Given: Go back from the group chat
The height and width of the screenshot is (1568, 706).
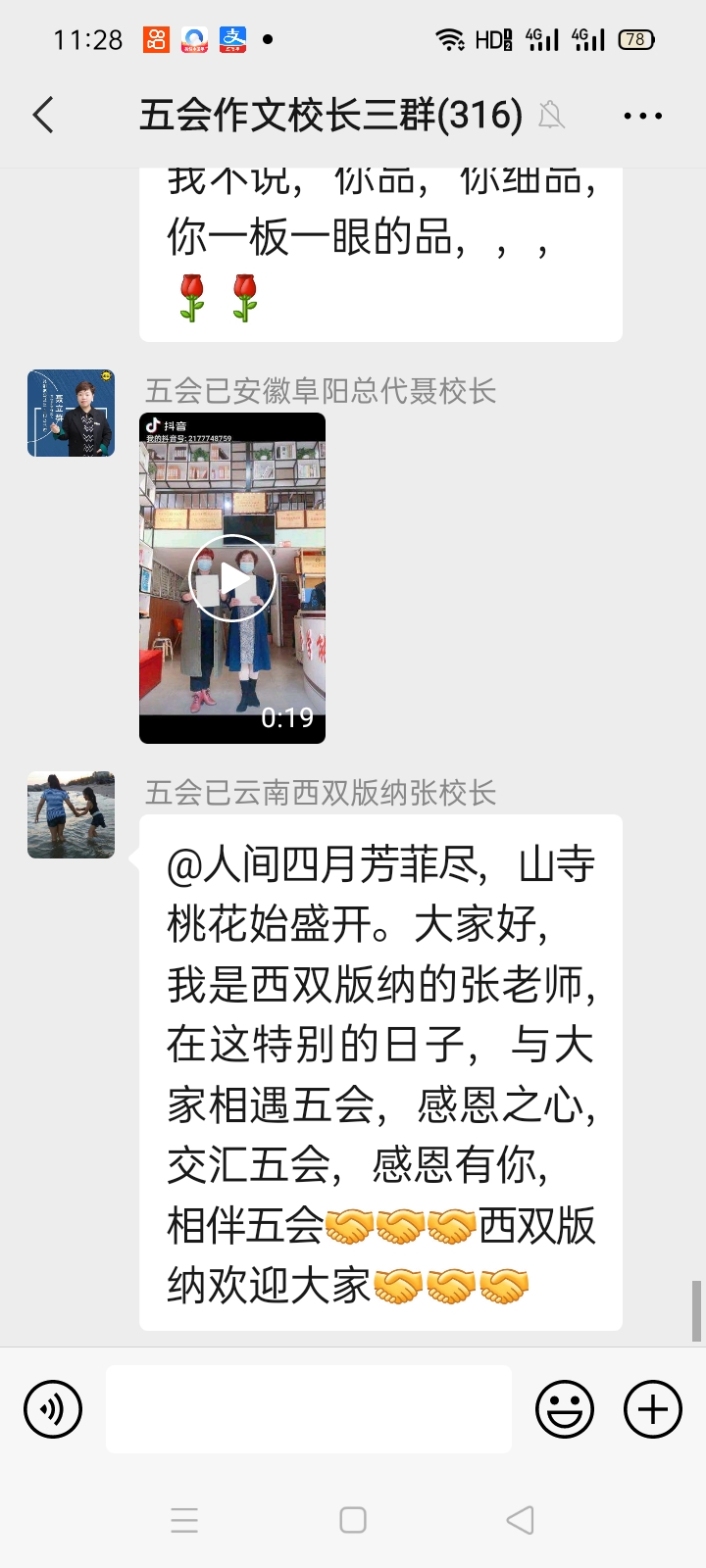Looking at the screenshot, I should point(44,116).
